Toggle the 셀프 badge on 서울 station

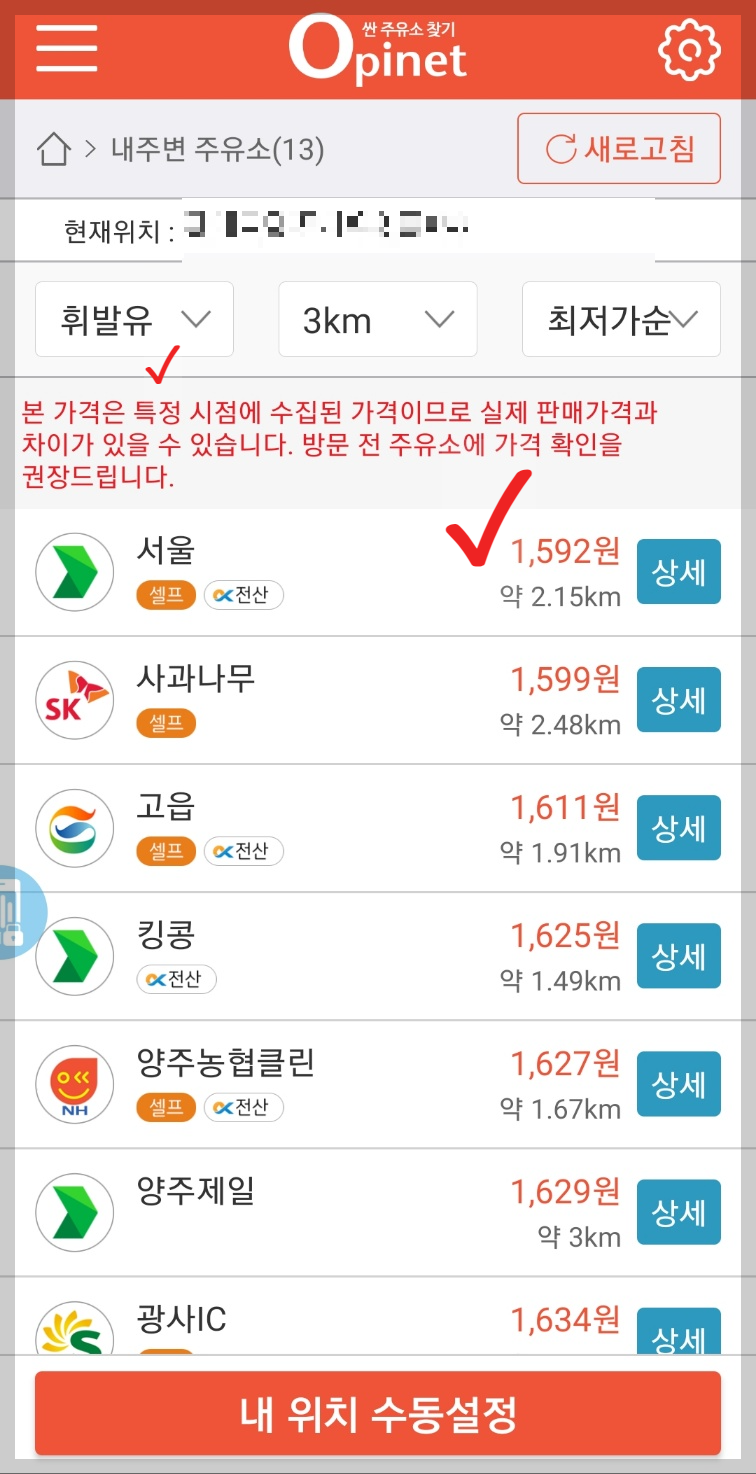164,596
